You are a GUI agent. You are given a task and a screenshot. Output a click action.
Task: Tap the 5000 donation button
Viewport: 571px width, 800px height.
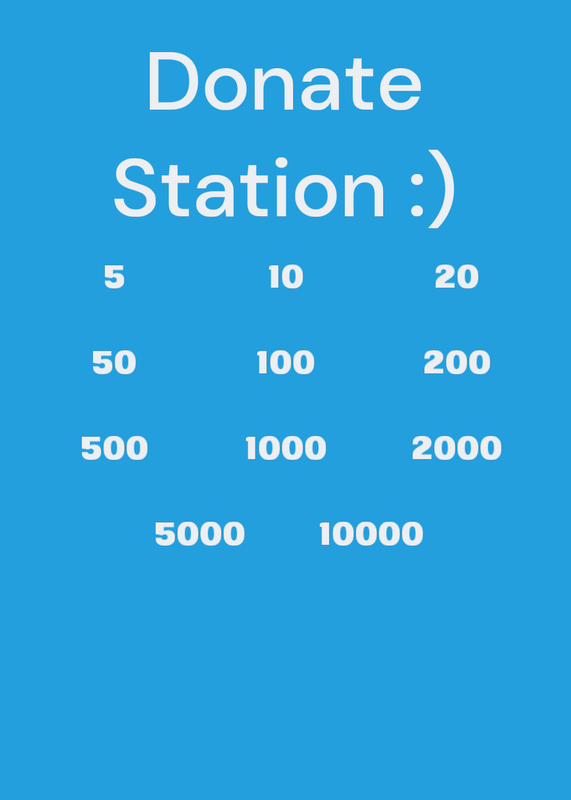(200, 534)
